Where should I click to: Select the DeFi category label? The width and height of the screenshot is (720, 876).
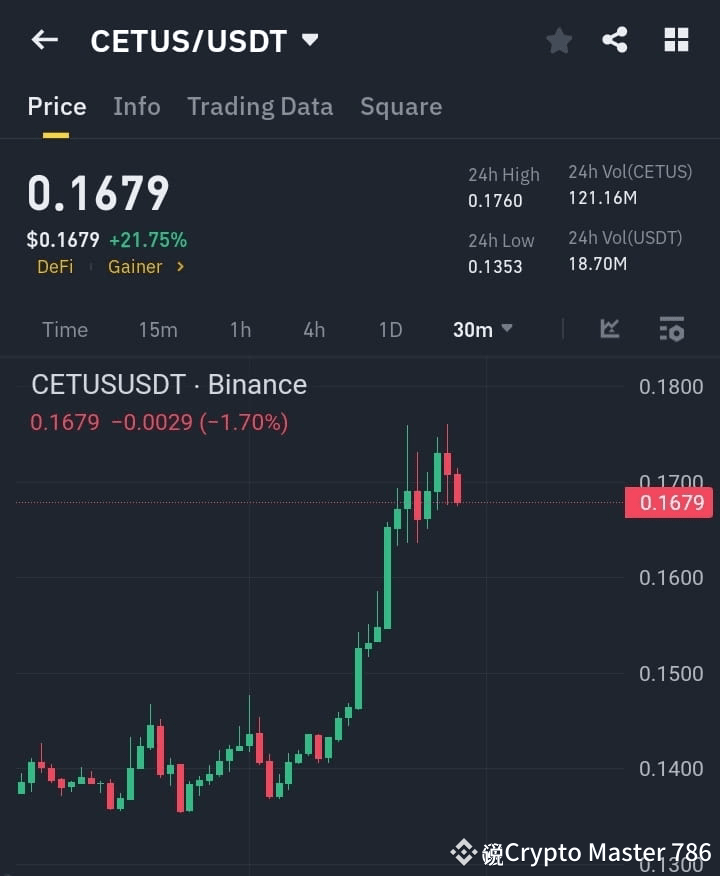coord(55,267)
